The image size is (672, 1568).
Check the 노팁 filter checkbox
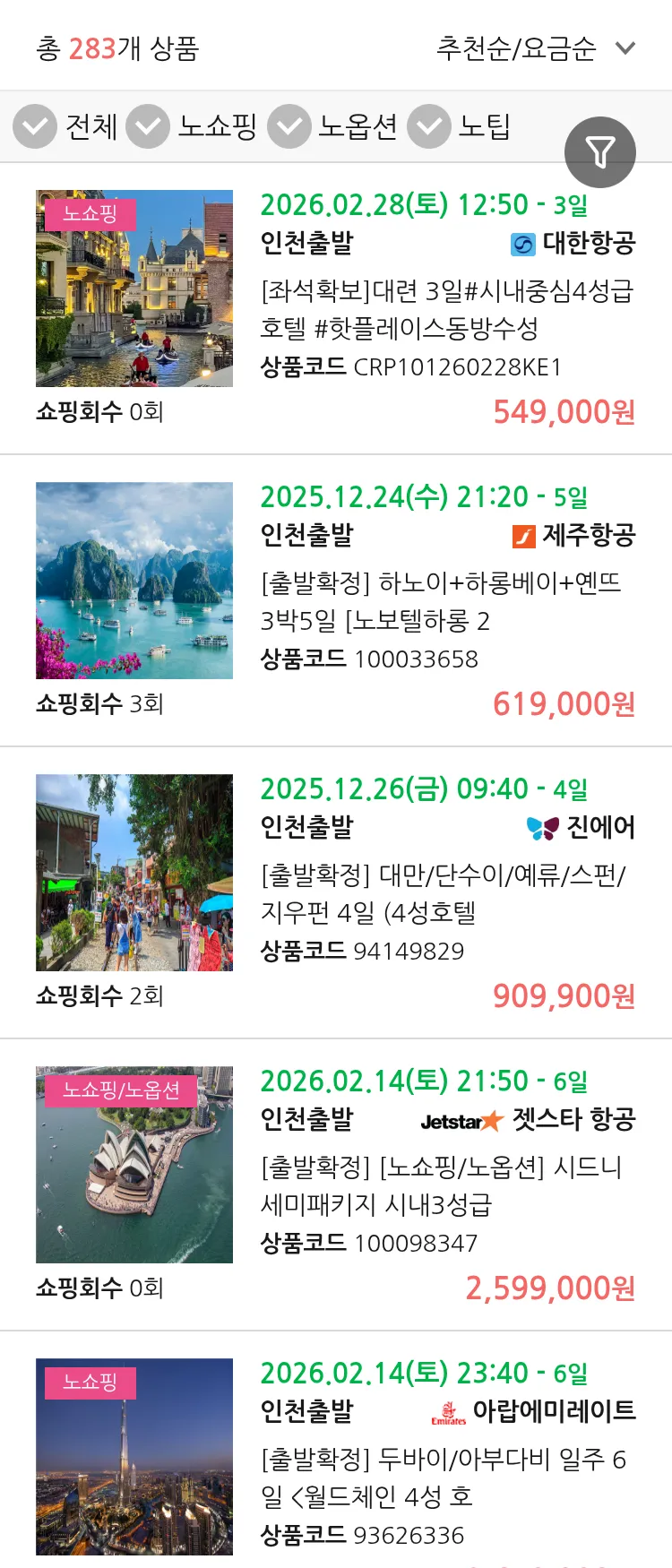[x=428, y=126]
